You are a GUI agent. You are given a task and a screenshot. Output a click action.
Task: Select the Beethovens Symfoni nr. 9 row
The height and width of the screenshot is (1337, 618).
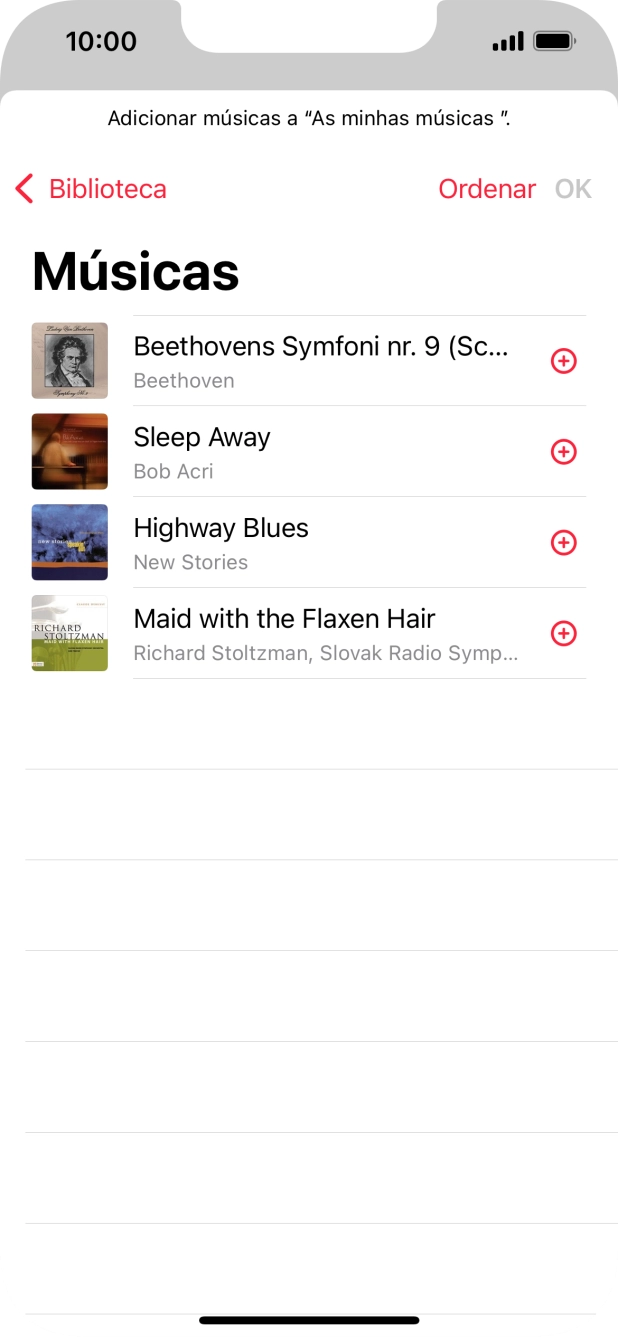pos(320,361)
